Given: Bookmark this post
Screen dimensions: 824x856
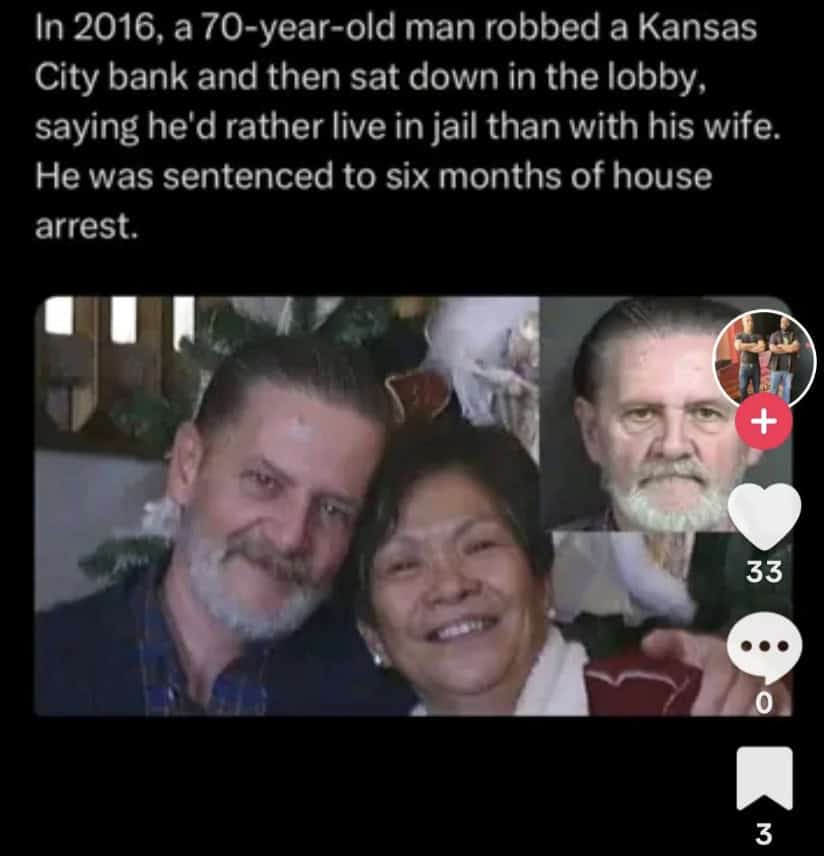Looking at the screenshot, I should pos(765,778).
